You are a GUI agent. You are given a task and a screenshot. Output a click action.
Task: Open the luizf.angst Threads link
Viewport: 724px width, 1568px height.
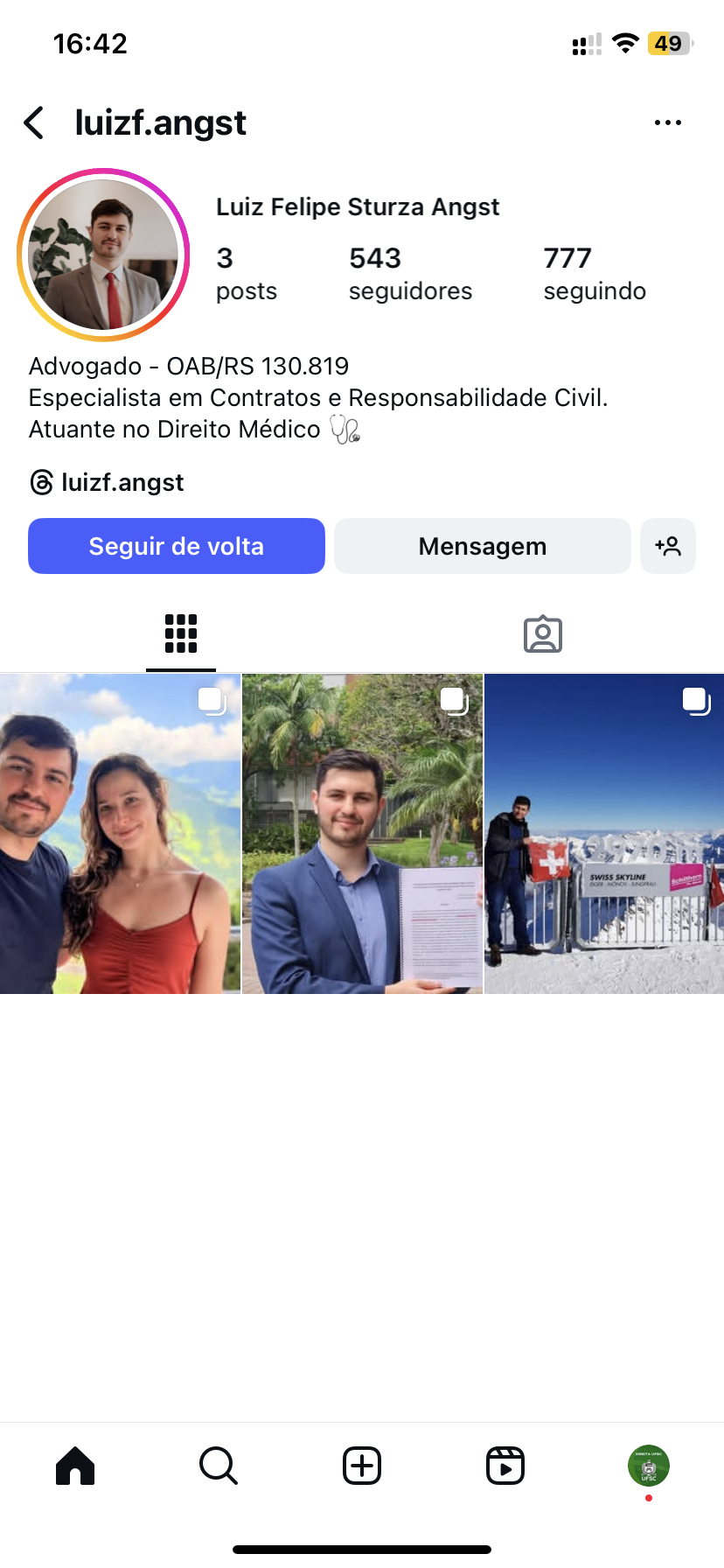[108, 482]
